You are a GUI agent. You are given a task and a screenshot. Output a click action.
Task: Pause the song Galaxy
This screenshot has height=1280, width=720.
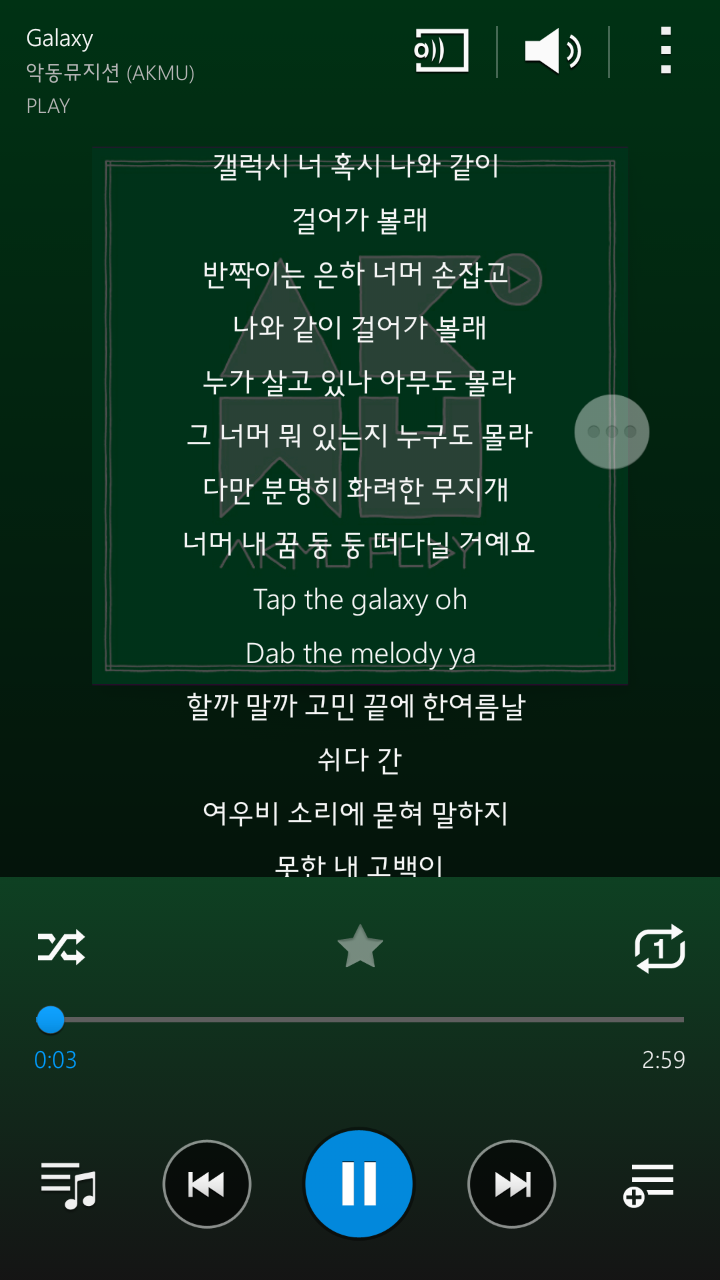pyautogui.click(x=359, y=1184)
